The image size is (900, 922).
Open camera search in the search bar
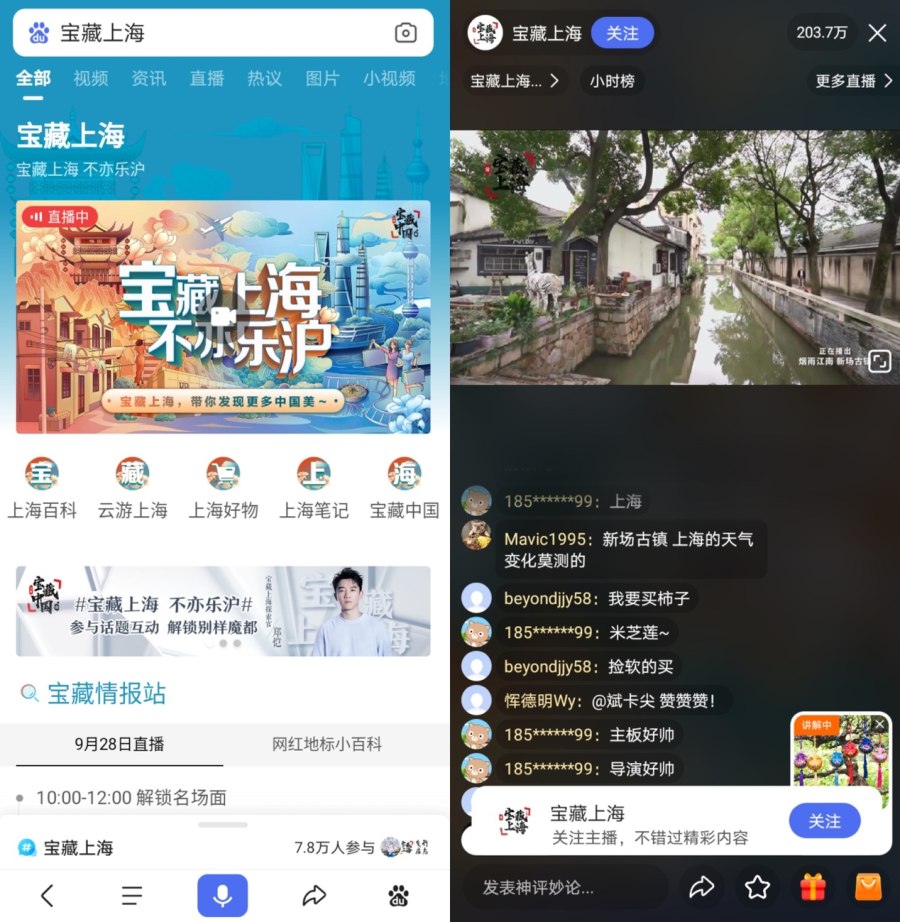(x=405, y=33)
